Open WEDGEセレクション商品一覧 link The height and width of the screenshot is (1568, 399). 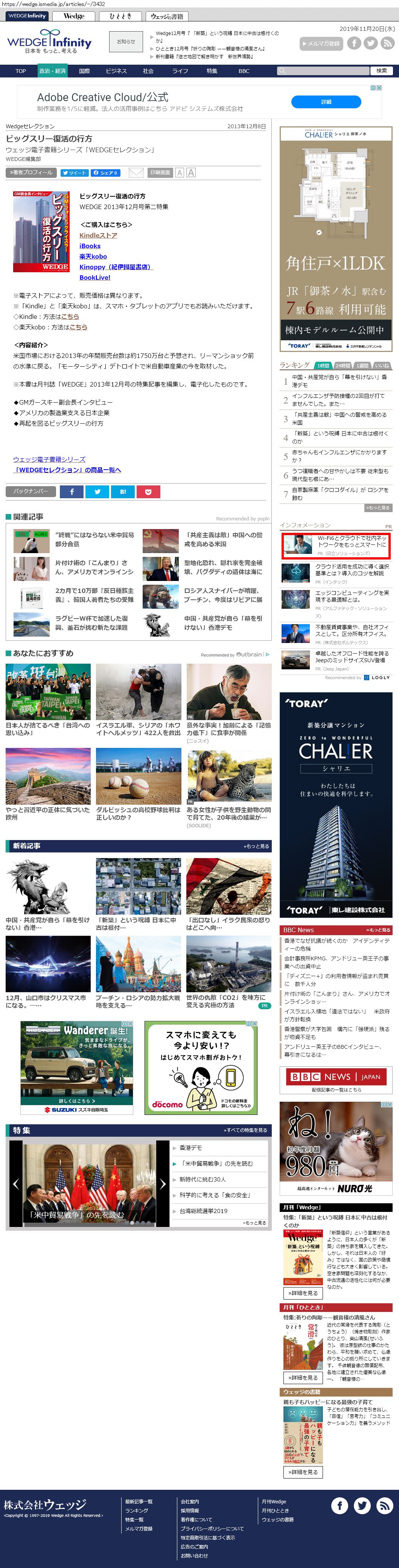(x=67, y=470)
